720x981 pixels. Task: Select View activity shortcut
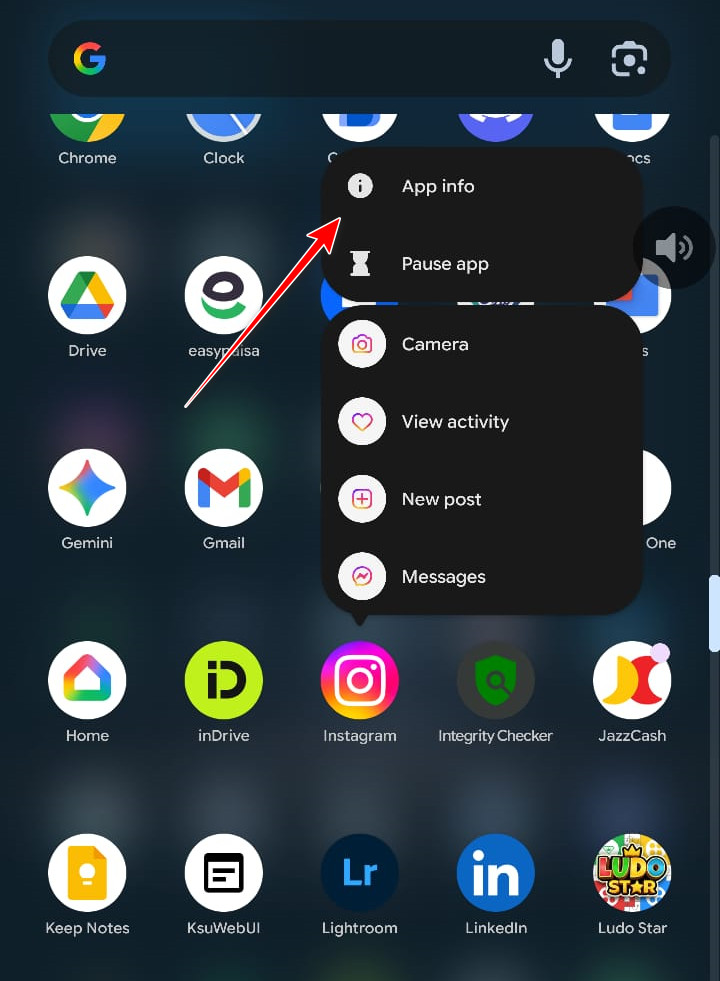pos(454,422)
